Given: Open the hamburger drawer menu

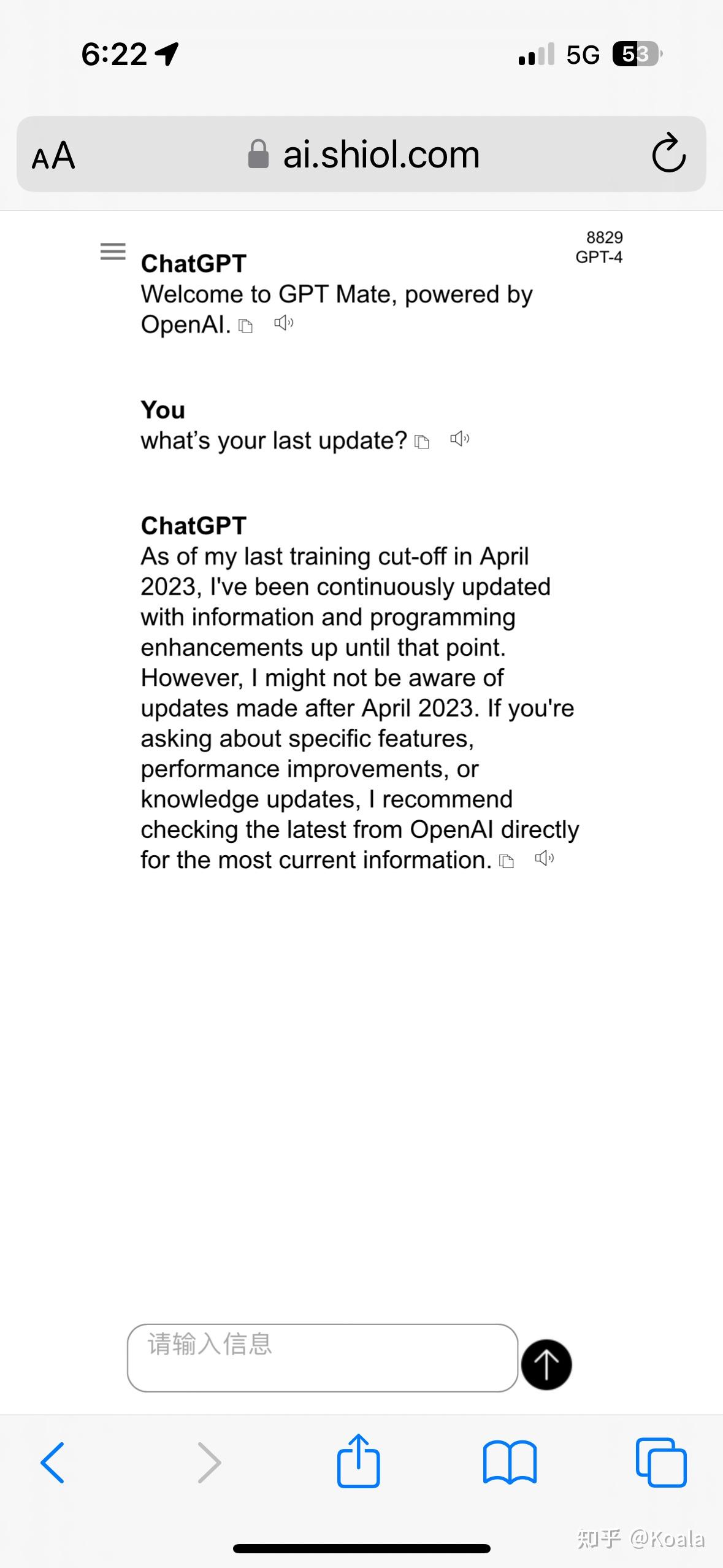Looking at the screenshot, I should [113, 252].
